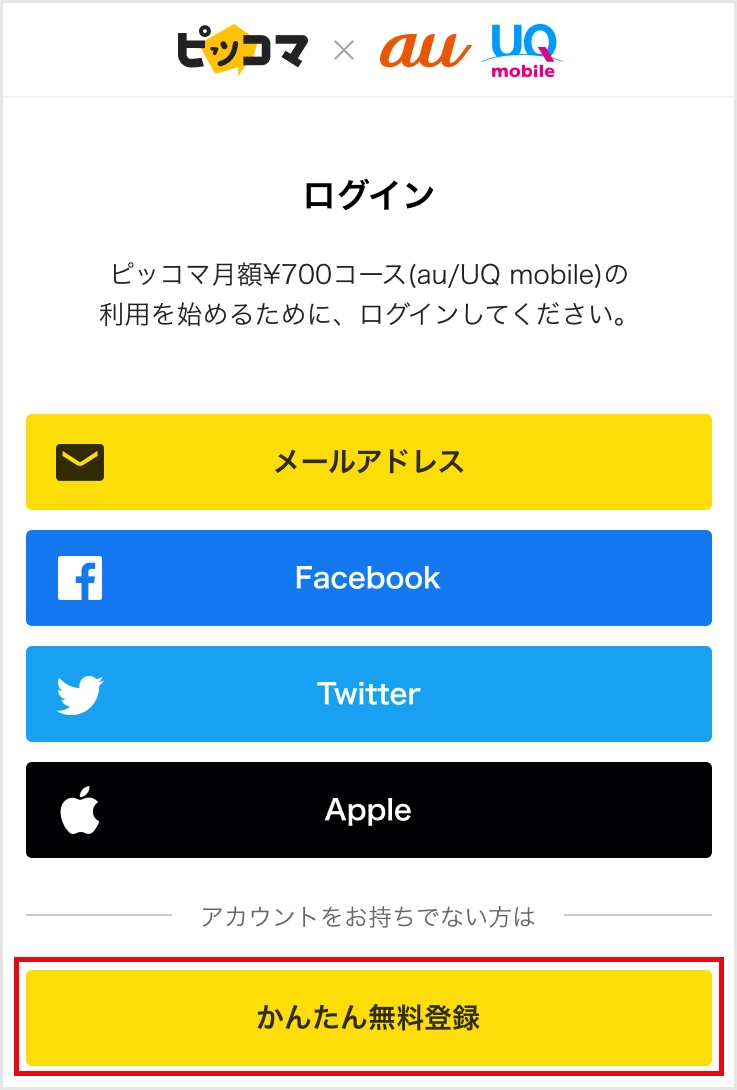The height and width of the screenshot is (1090, 737).
Task: Click the Twitter bird icon
Action: pyautogui.click(x=78, y=694)
